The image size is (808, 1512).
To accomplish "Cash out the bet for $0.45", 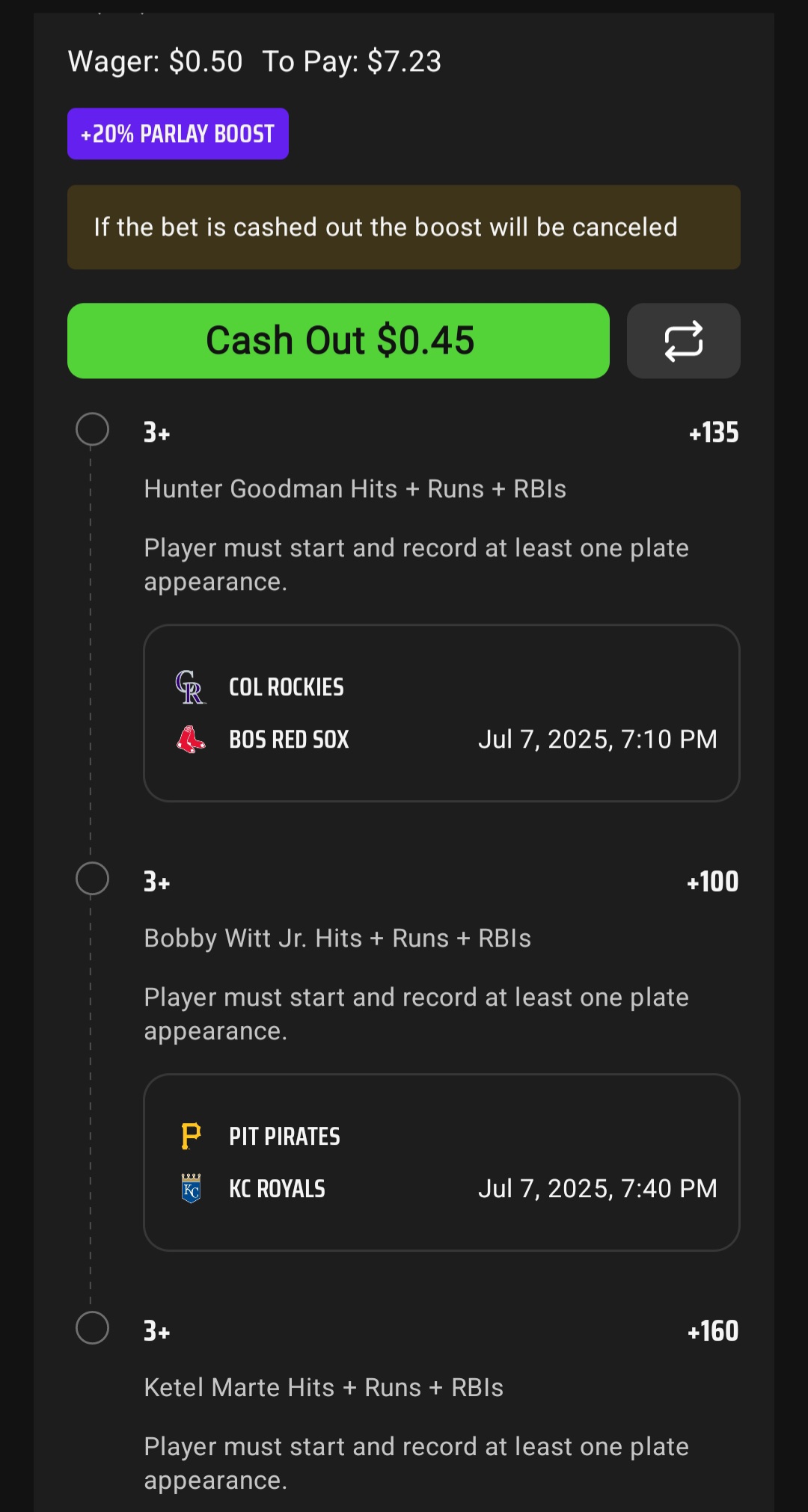I will pos(338,341).
